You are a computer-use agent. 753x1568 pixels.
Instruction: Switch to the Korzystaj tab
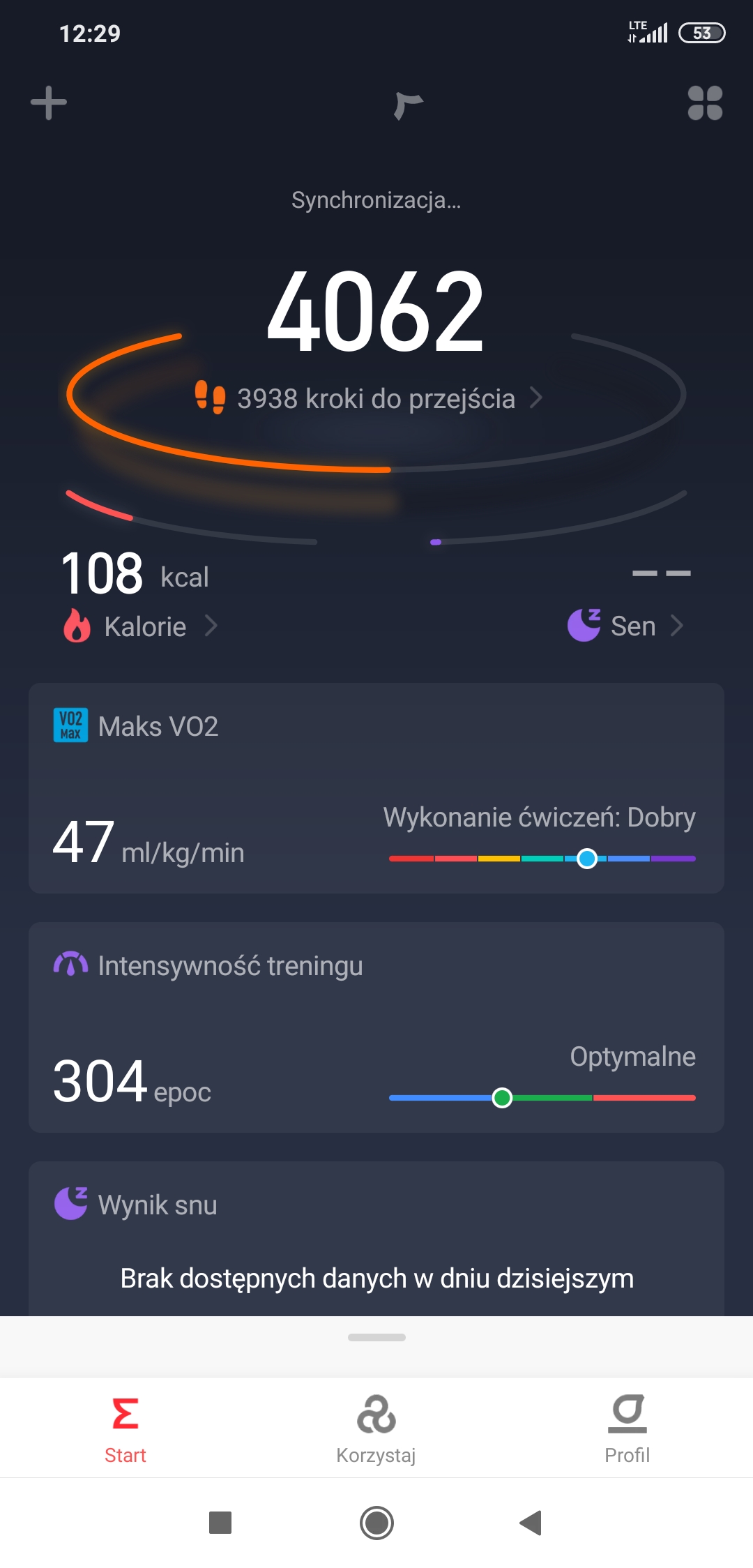click(x=376, y=1428)
